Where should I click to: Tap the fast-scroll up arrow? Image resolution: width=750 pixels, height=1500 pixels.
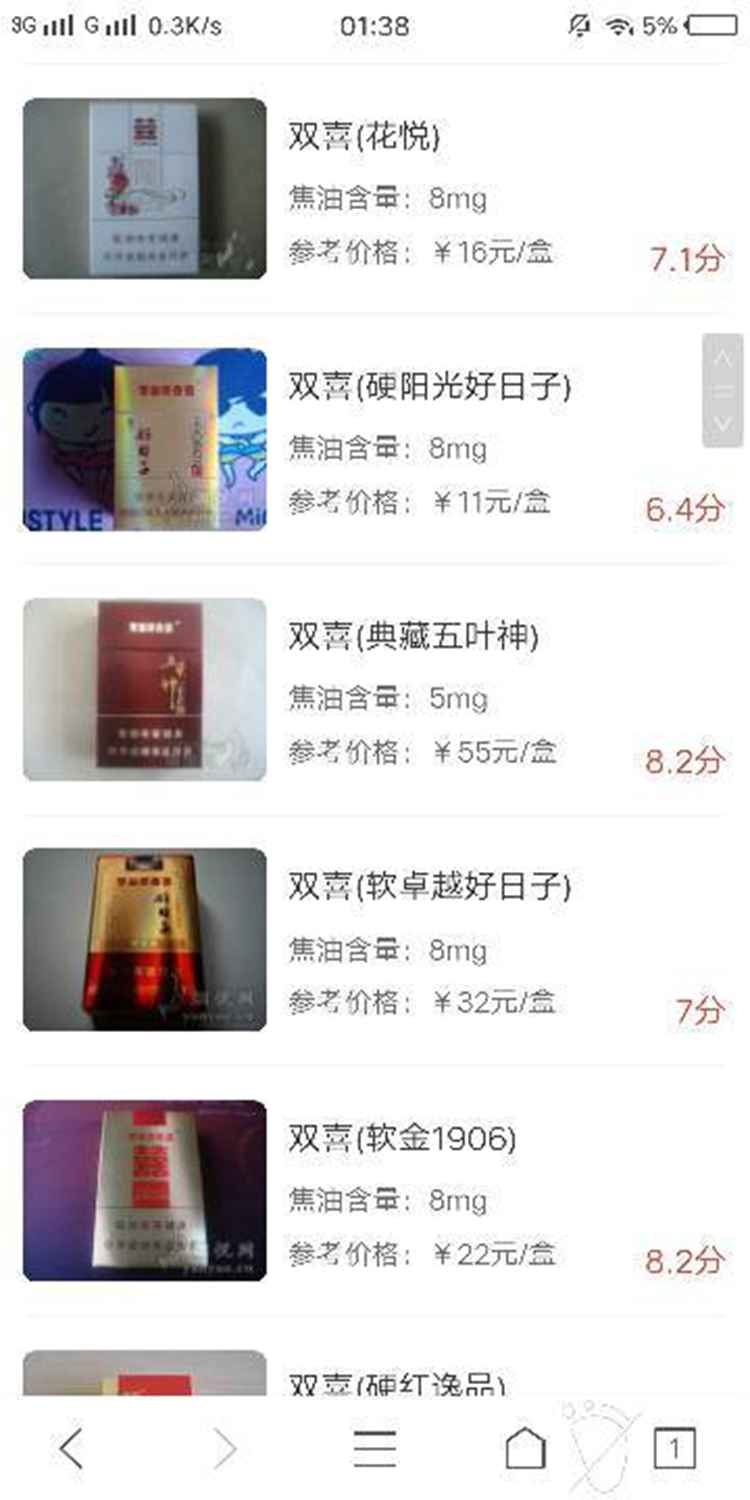click(723, 358)
